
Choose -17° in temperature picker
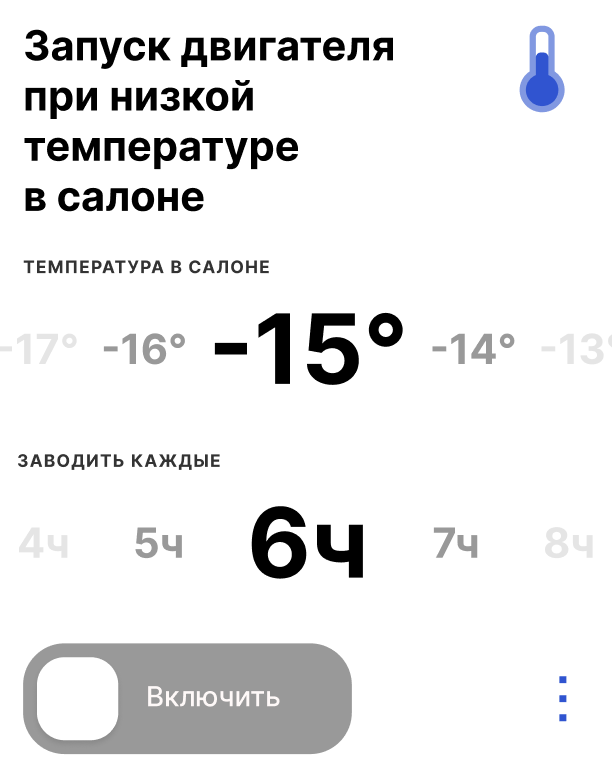40,348
